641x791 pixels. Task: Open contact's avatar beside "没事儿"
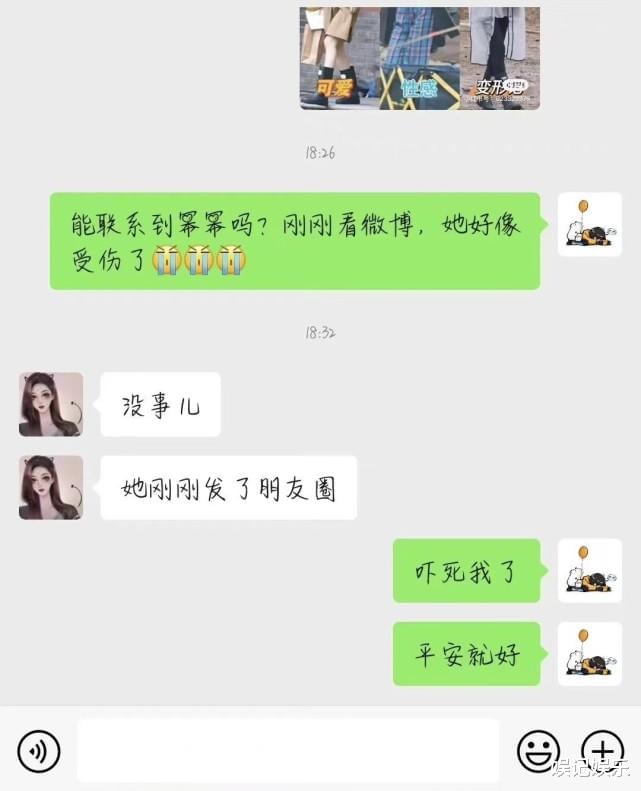pos(51,404)
